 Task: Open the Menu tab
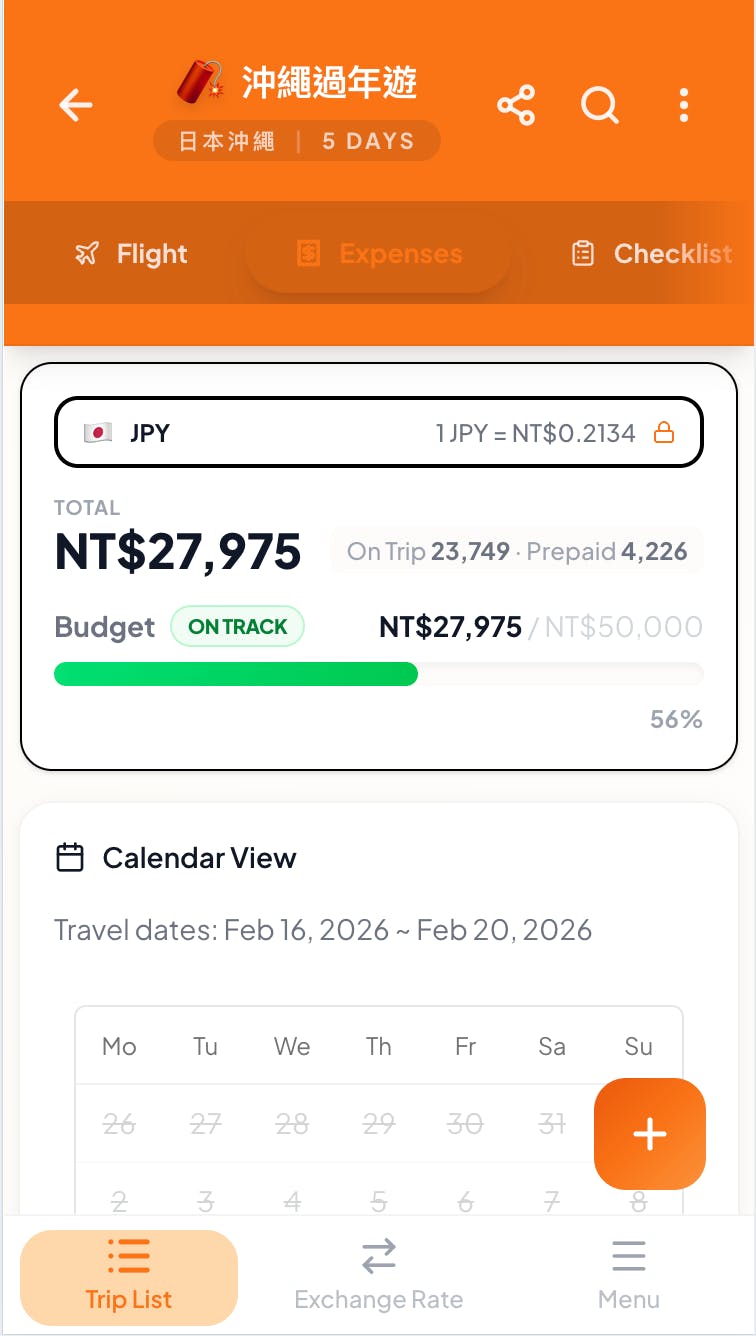[x=629, y=1277]
